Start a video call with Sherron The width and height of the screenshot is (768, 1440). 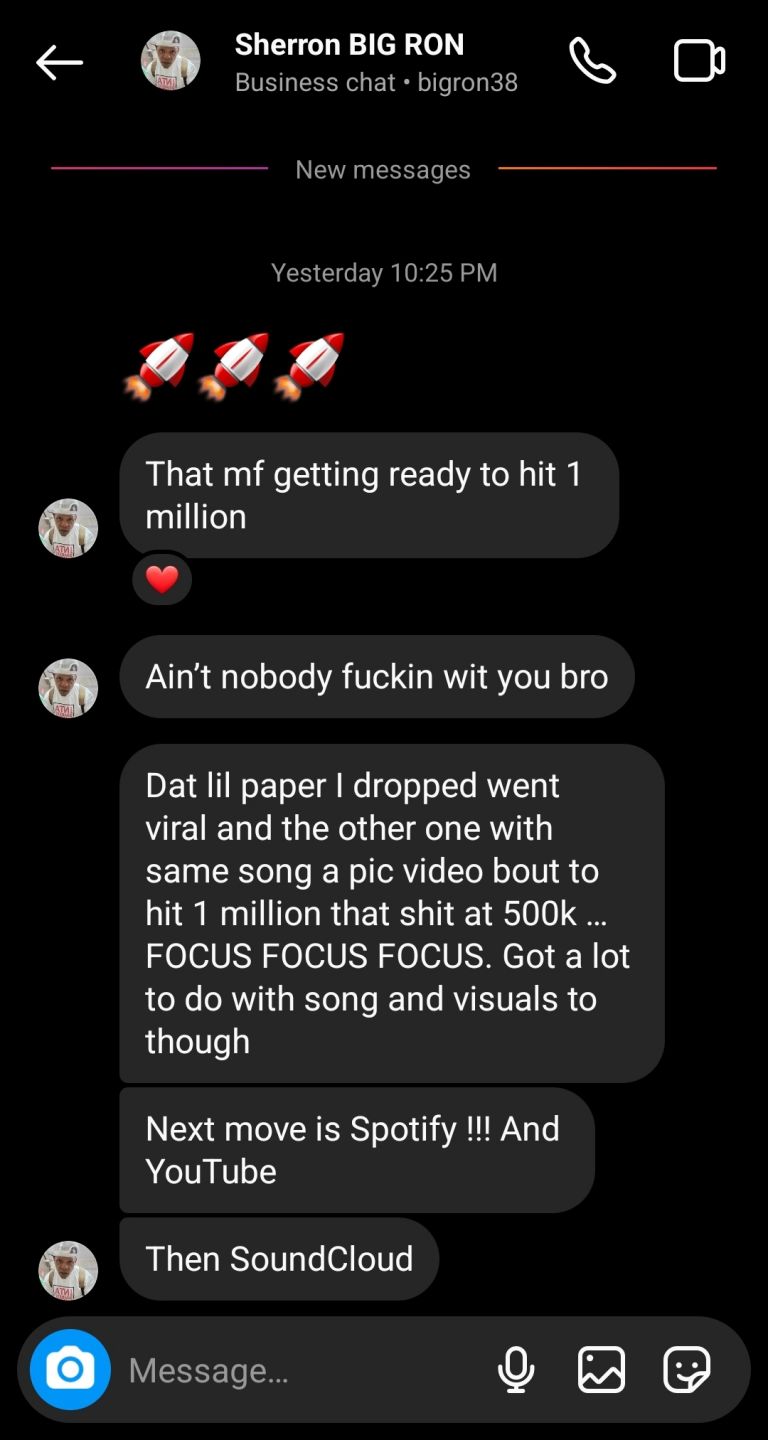click(699, 61)
